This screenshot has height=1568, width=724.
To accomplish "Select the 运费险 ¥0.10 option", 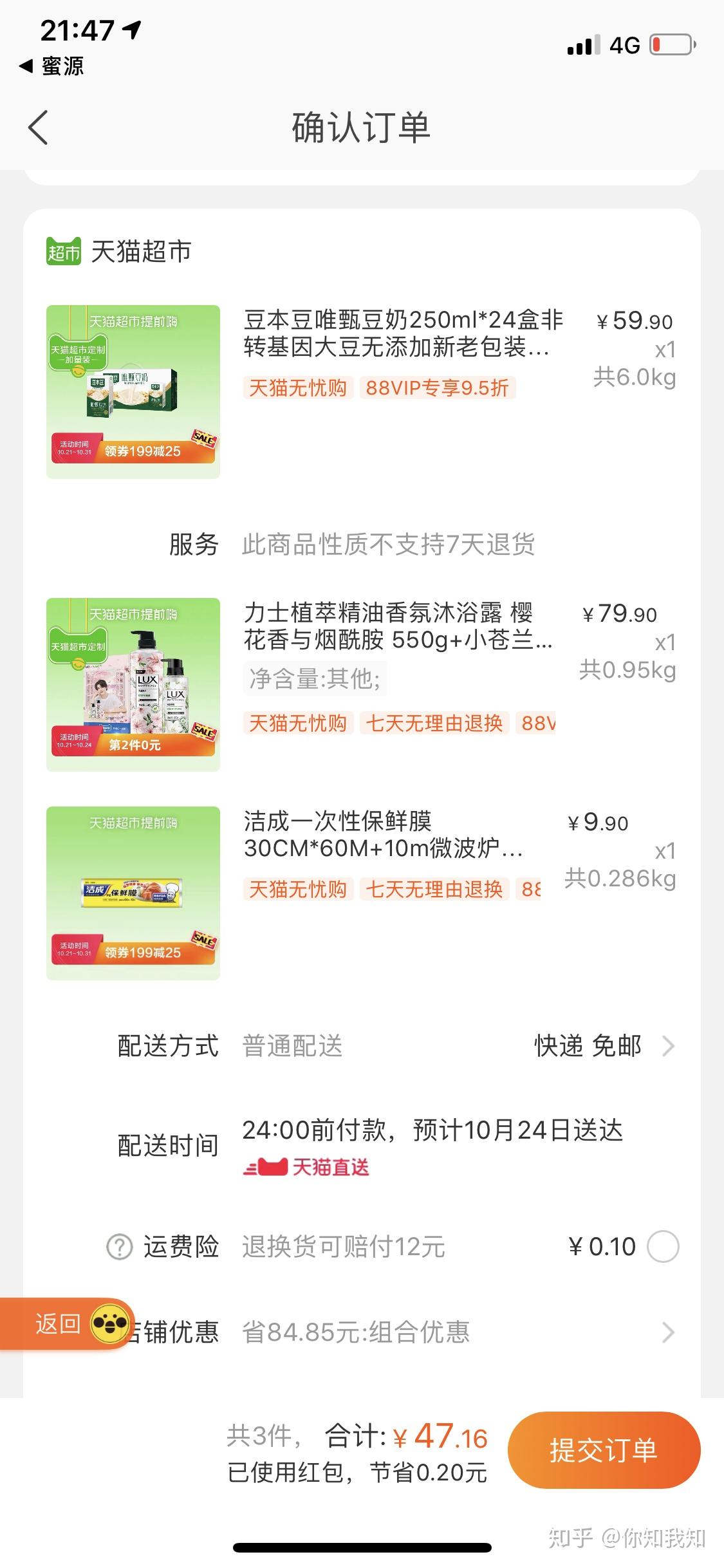I will (x=662, y=1246).
